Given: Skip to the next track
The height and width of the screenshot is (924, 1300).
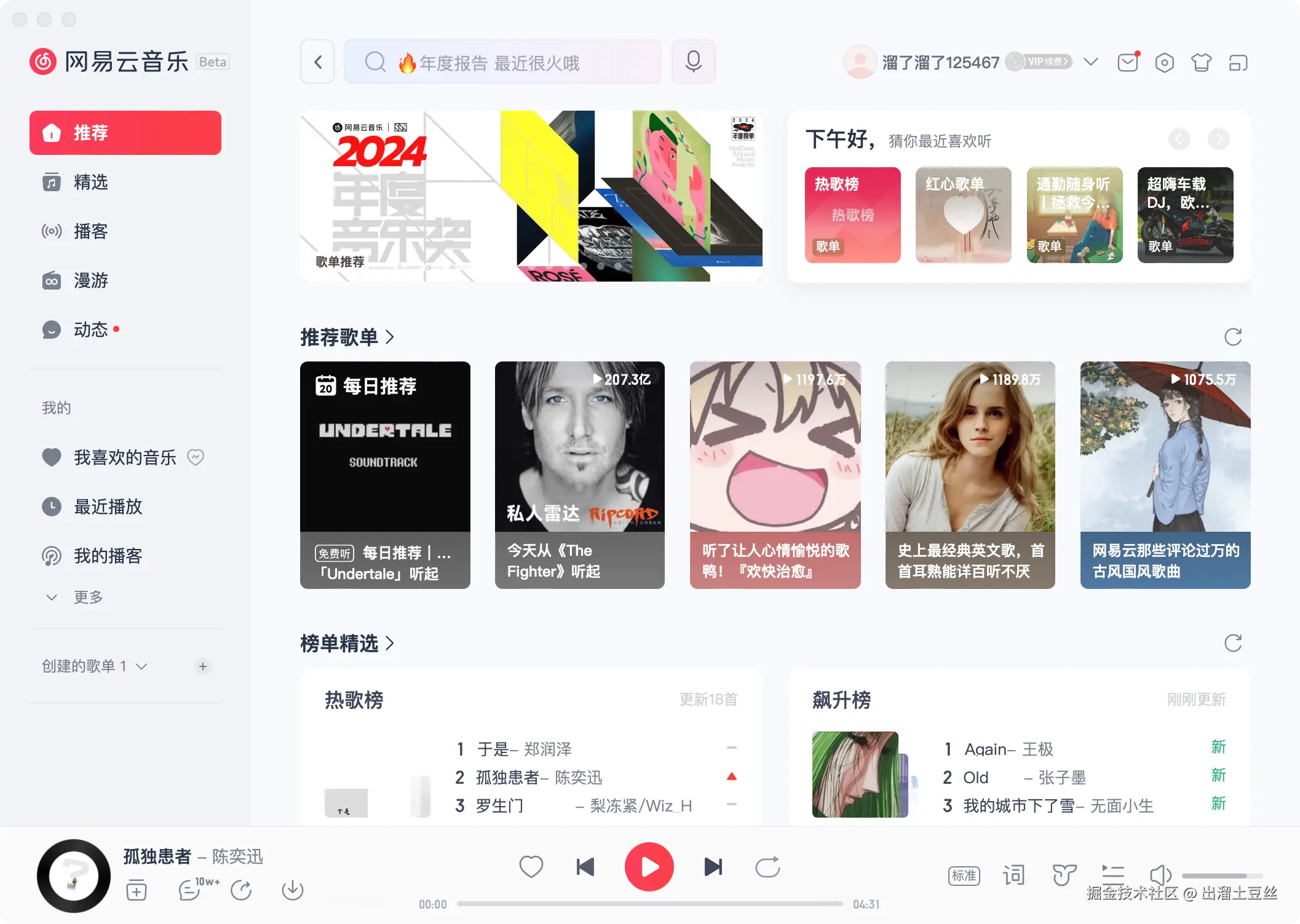Looking at the screenshot, I should pyautogui.click(x=713, y=867).
